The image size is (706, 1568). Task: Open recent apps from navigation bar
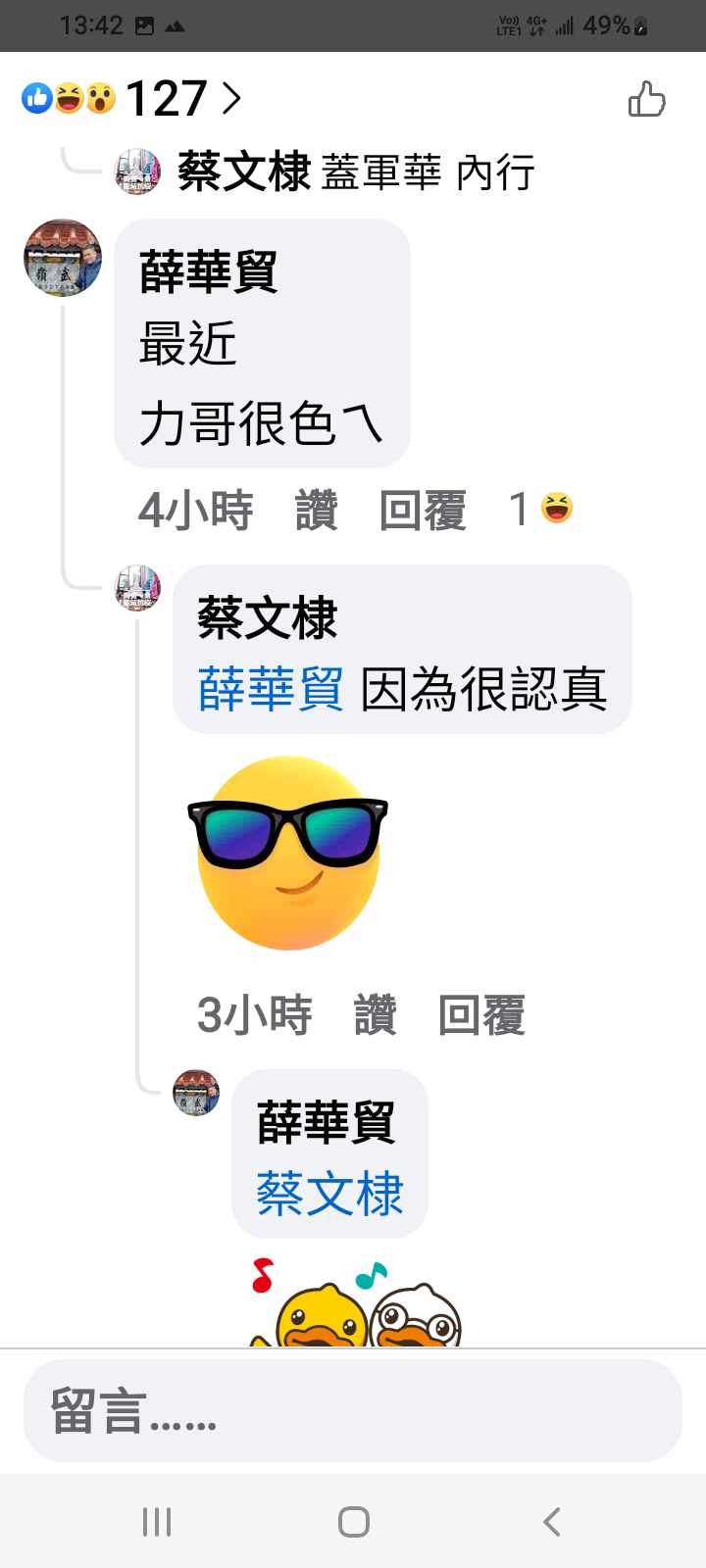(157, 1521)
